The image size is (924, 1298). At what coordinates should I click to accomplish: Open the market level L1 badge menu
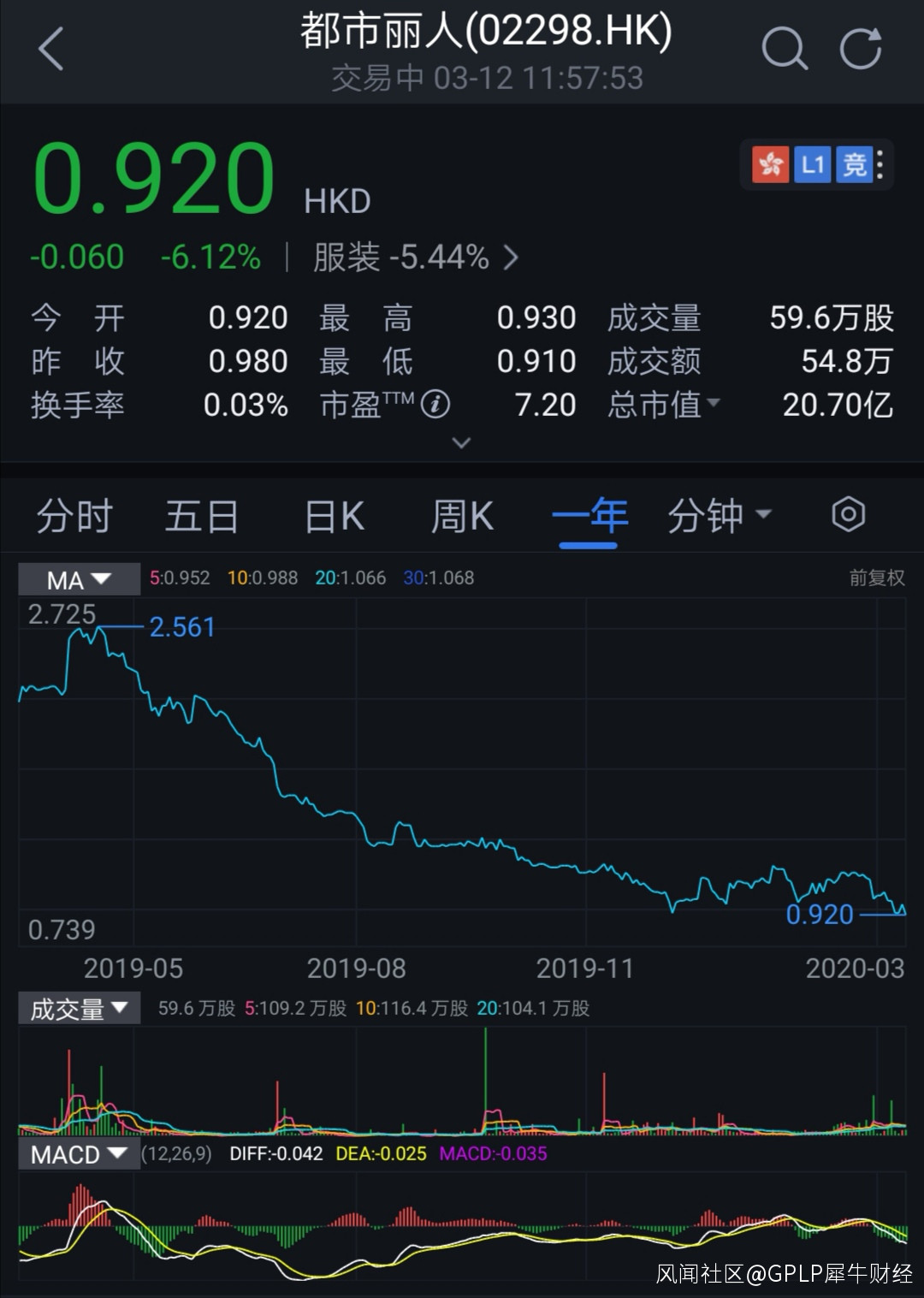coord(812,164)
